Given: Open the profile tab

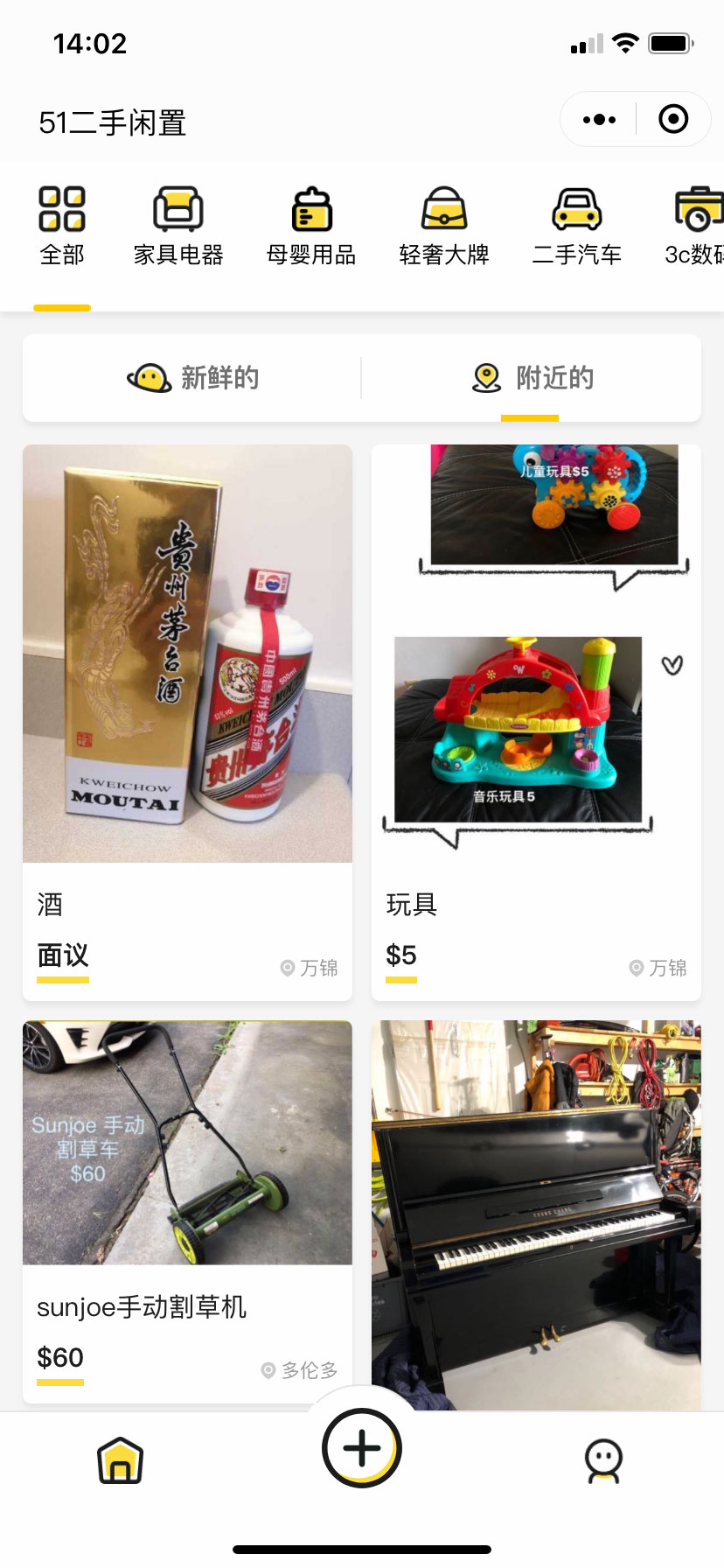Looking at the screenshot, I should (603, 1460).
